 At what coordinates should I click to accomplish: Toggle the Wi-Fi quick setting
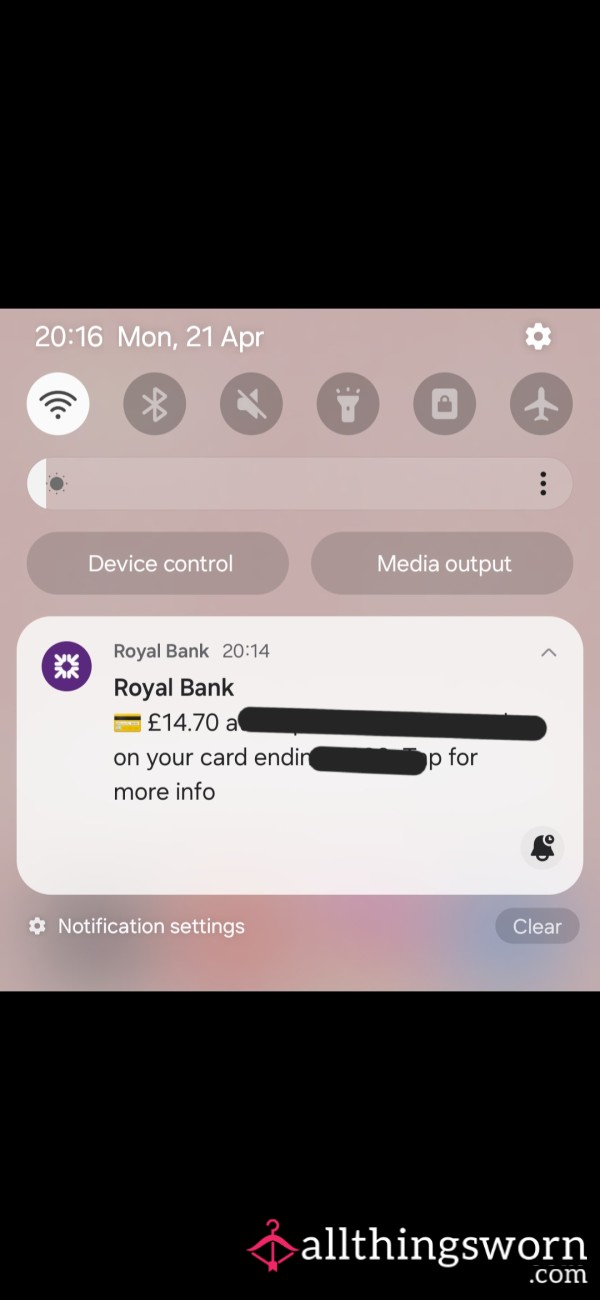click(58, 404)
